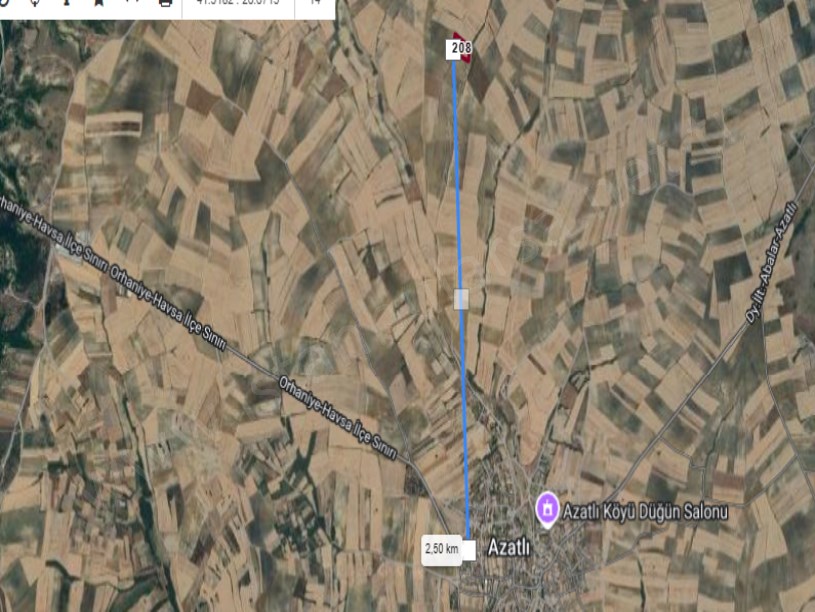This screenshot has width=815, height=612.
Task: Tap the print icon in the toolbar
Action: (165, 3)
